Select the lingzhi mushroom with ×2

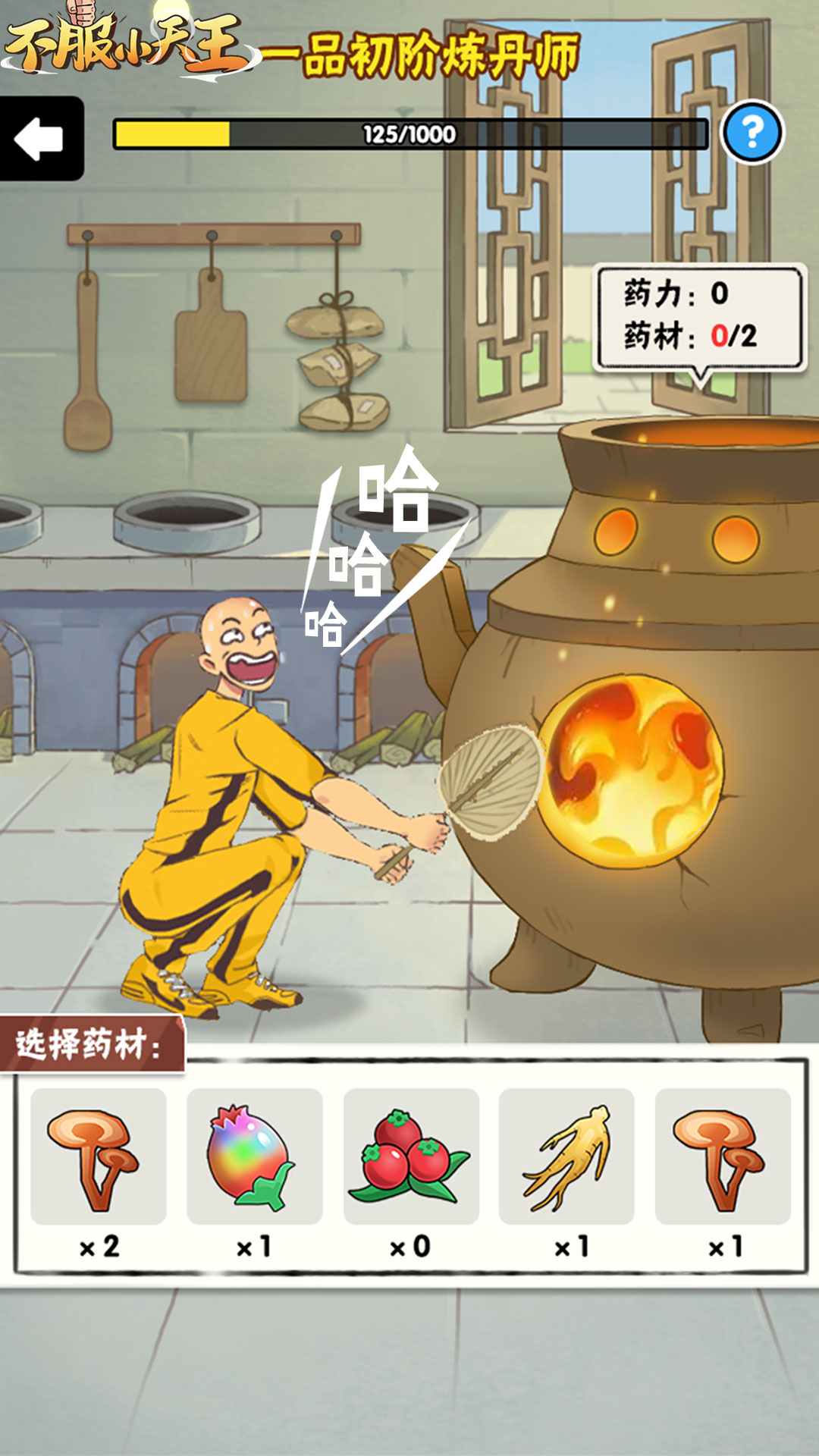(x=99, y=1156)
